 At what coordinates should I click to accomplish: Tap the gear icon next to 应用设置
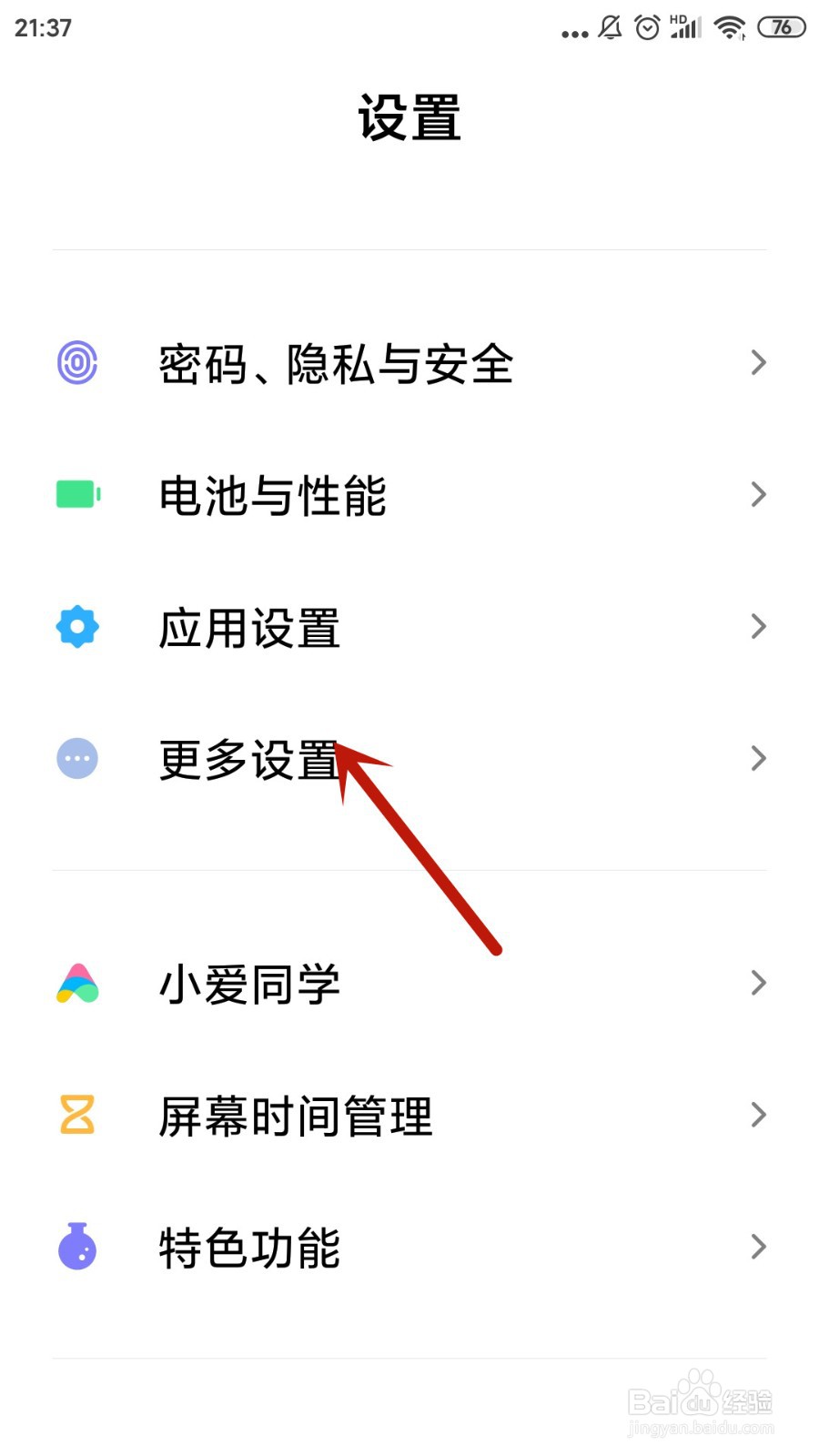coord(77,626)
